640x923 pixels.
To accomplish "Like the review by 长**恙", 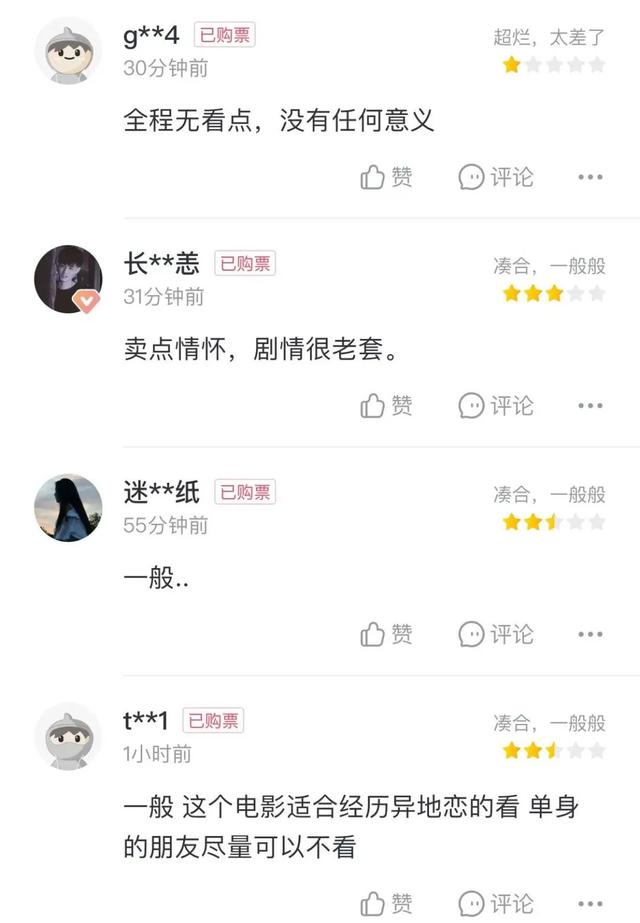I will (386, 405).
